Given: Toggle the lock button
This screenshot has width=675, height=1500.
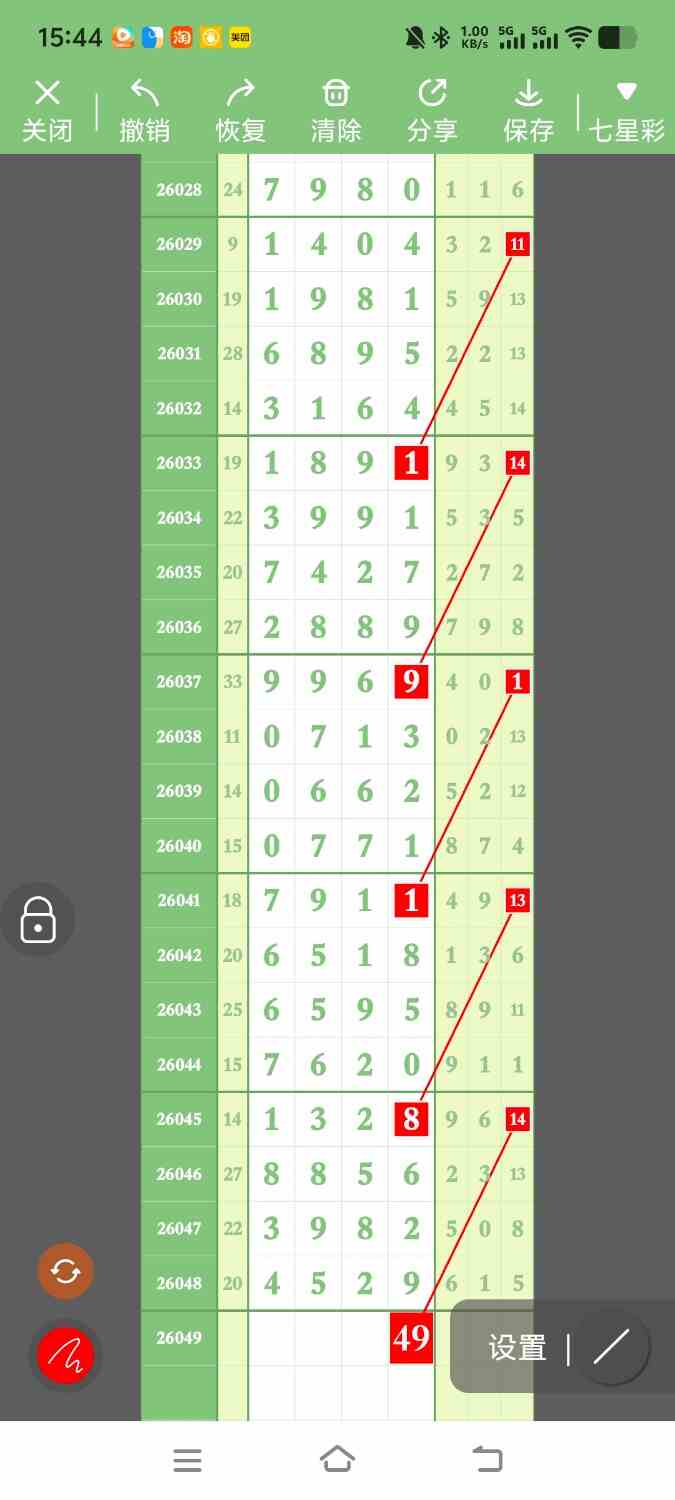Looking at the screenshot, I should [38, 919].
